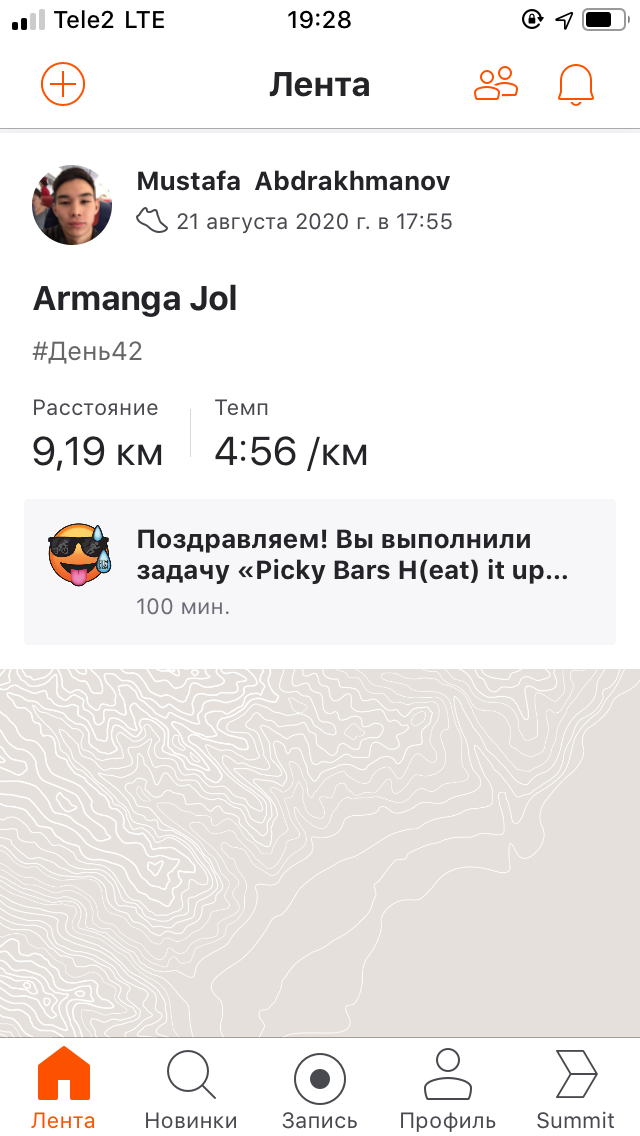Tap the plus icon to add activity

63,84
